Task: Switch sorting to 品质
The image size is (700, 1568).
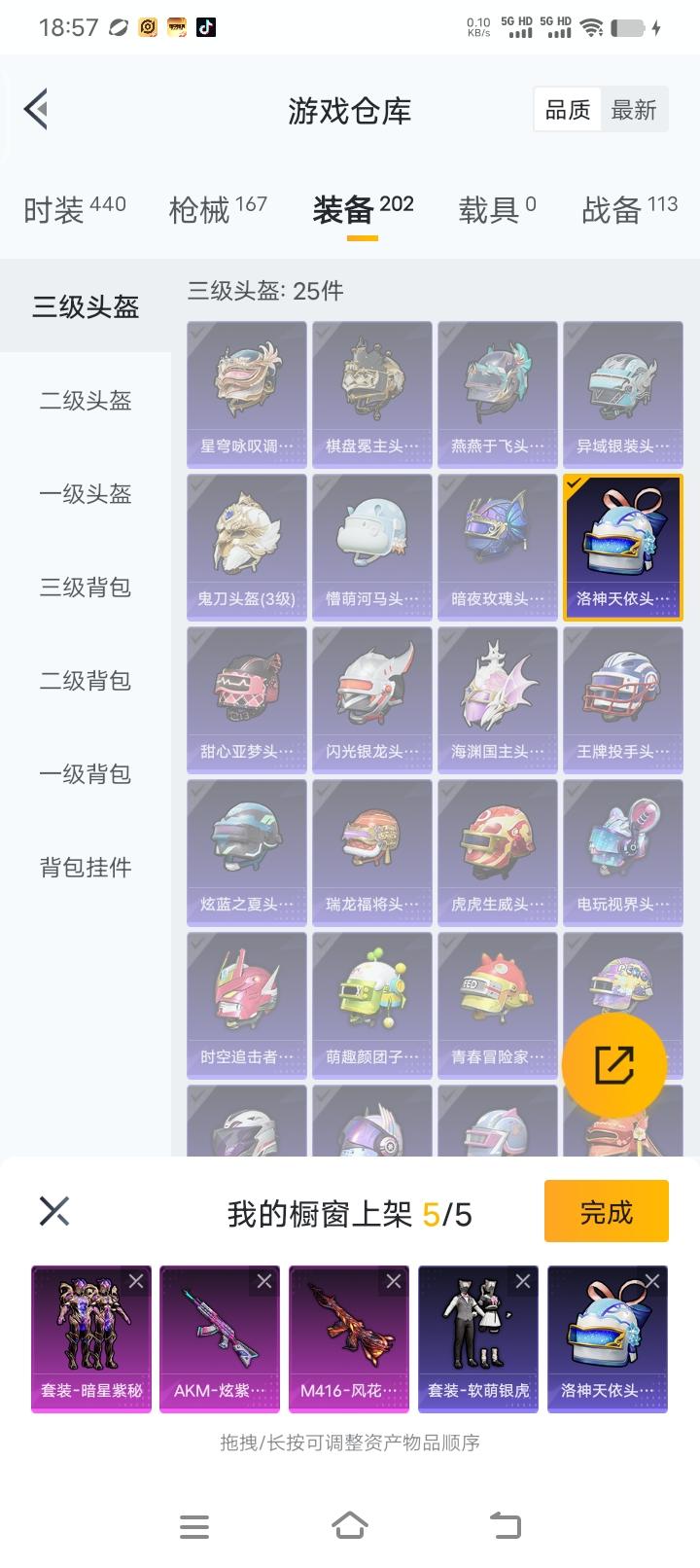Action: (566, 109)
